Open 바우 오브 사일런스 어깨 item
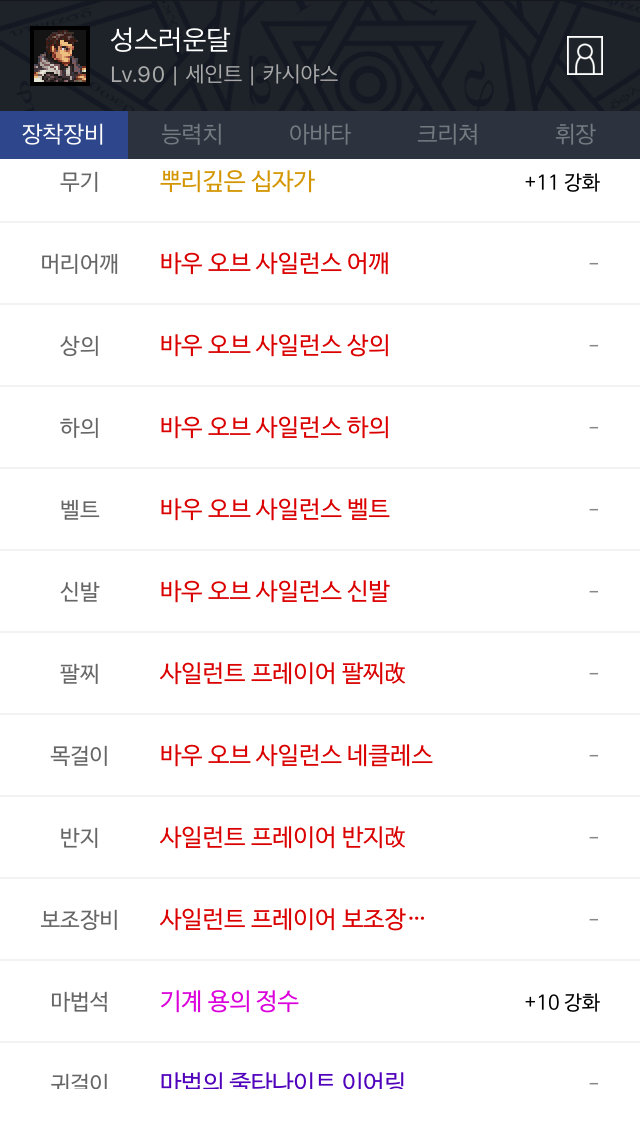This screenshot has height=1136, width=640. click(320, 263)
